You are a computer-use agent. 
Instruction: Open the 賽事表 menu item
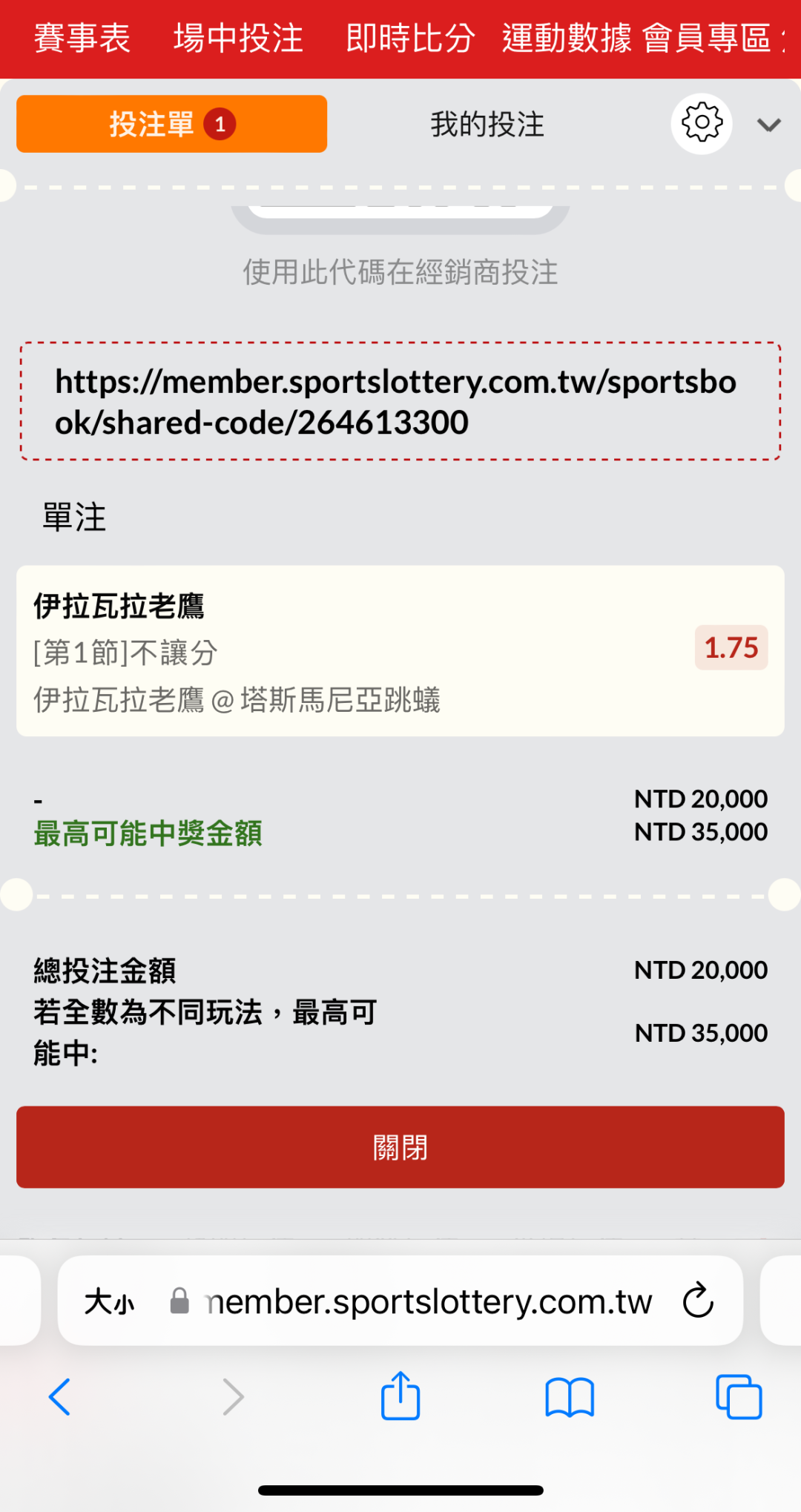click(82, 38)
